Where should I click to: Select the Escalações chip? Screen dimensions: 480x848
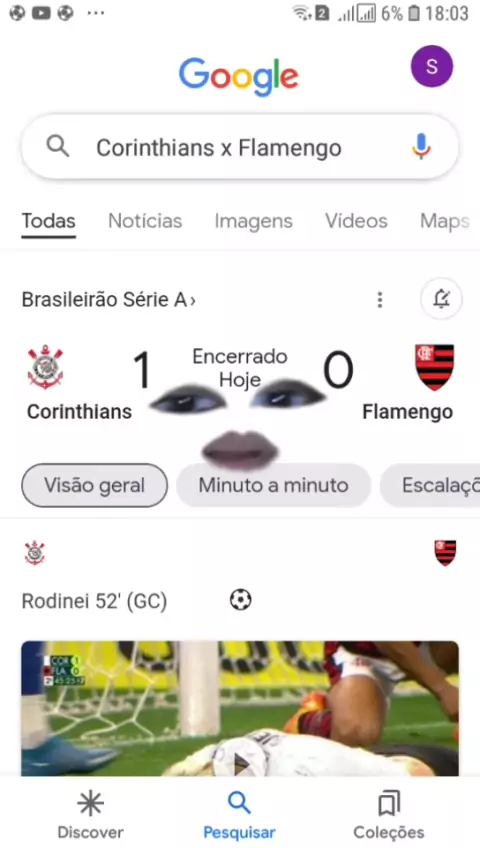click(x=430, y=485)
